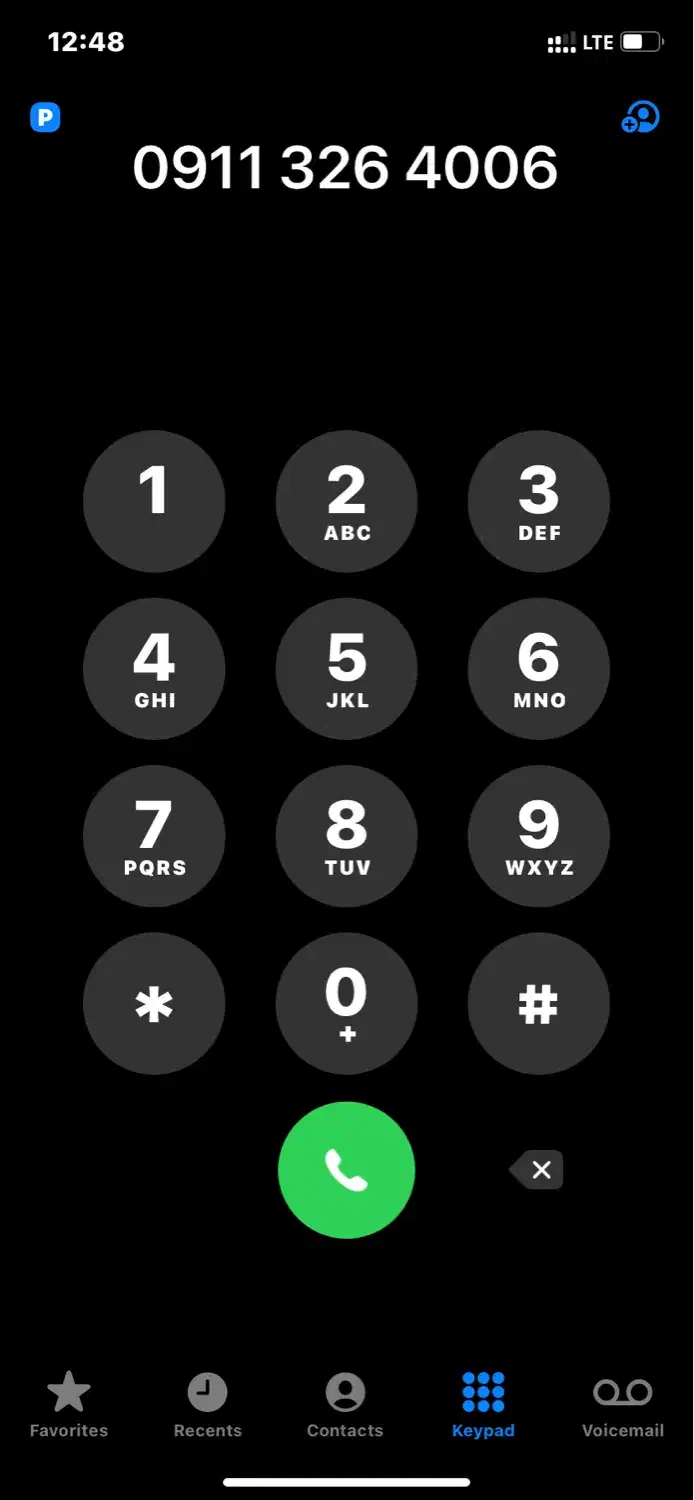Call the dialed number with green button
Viewport: 694px width, 1500px height.
point(346,1170)
